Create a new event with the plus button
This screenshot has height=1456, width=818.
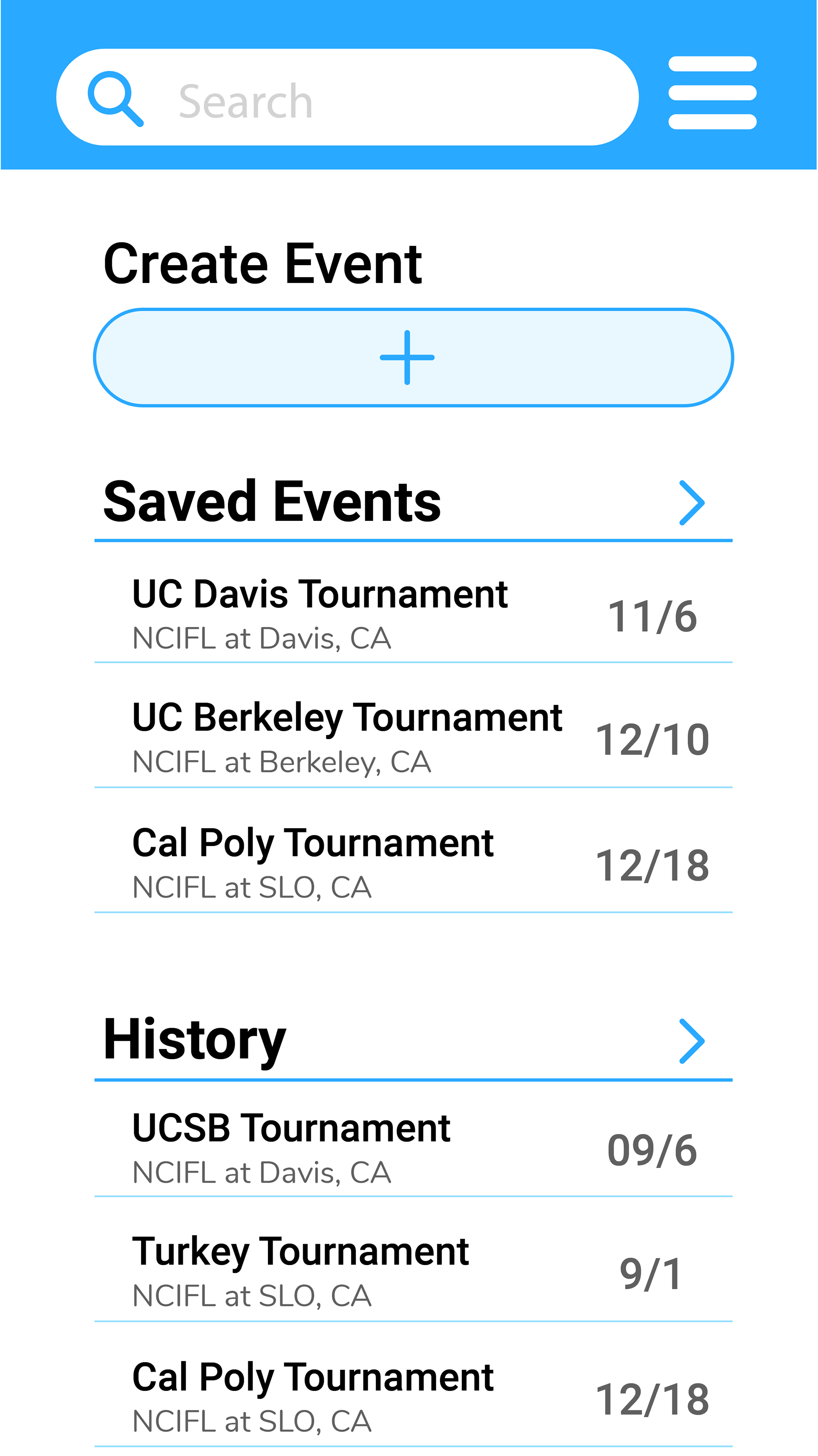click(413, 357)
